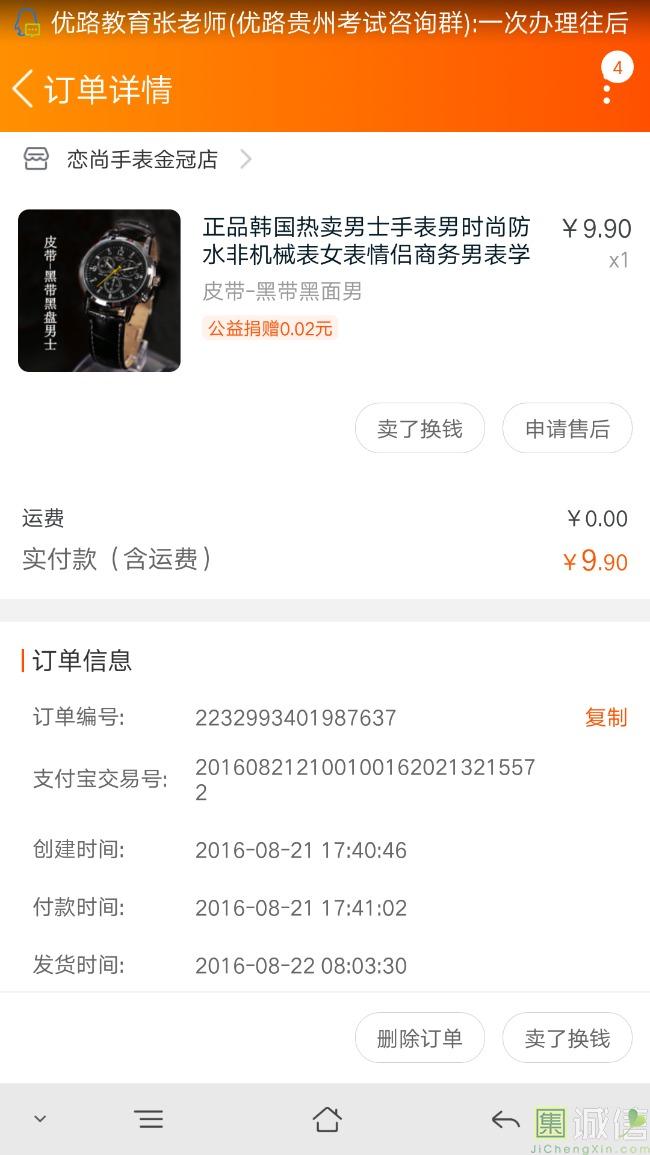The height and width of the screenshot is (1155, 650).
Task: Open the watch product thumbnail
Action: 99,290
